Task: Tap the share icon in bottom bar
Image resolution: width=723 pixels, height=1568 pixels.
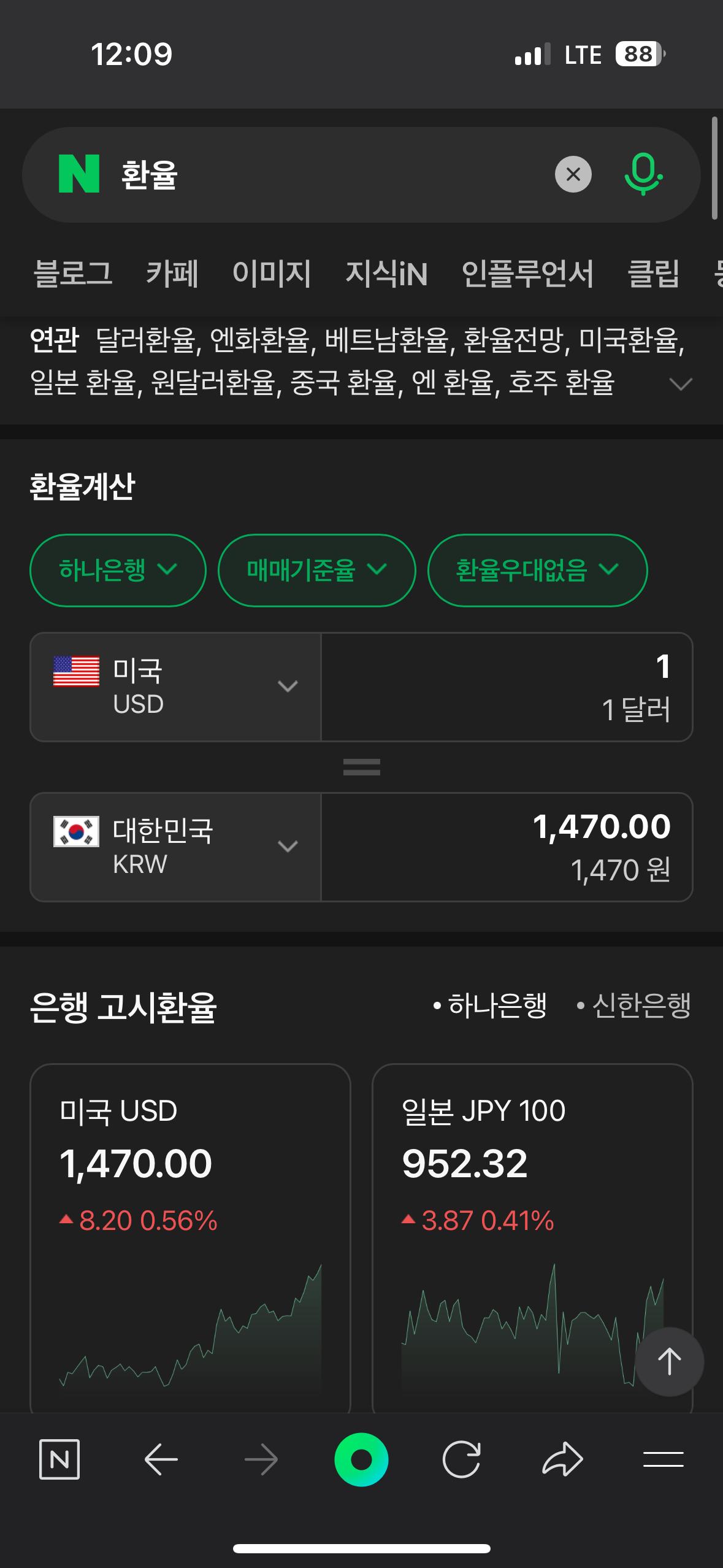Action: click(x=564, y=1459)
